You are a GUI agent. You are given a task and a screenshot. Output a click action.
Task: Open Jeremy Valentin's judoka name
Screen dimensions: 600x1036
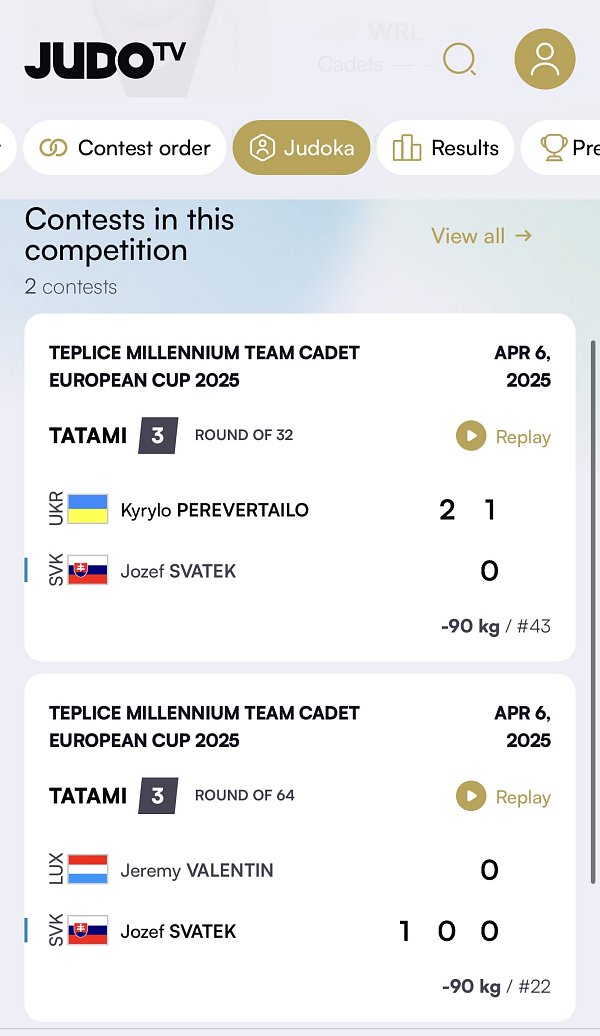coord(196,870)
